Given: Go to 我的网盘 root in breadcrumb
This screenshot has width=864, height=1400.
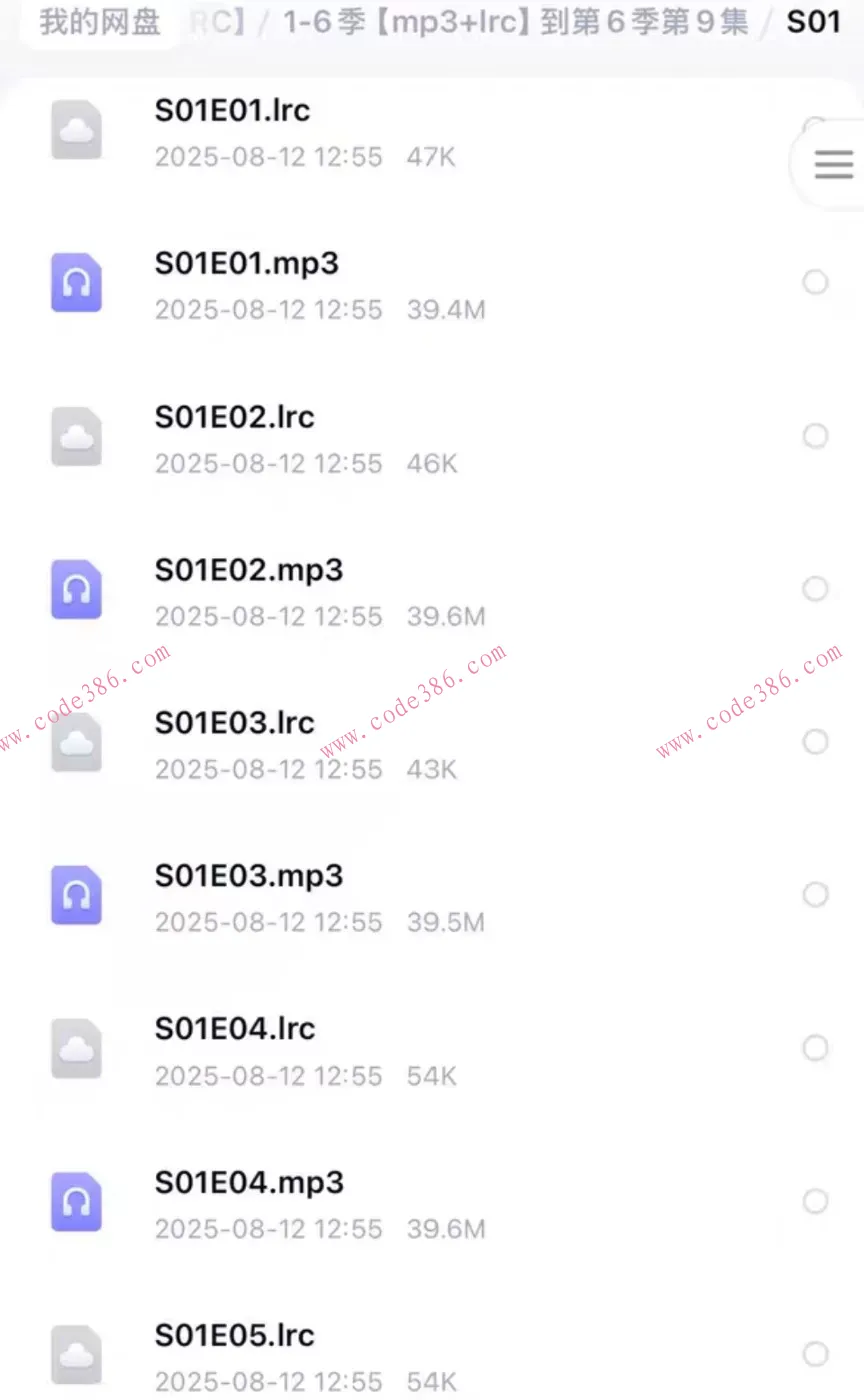Looking at the screenshot, I should 100,22.
